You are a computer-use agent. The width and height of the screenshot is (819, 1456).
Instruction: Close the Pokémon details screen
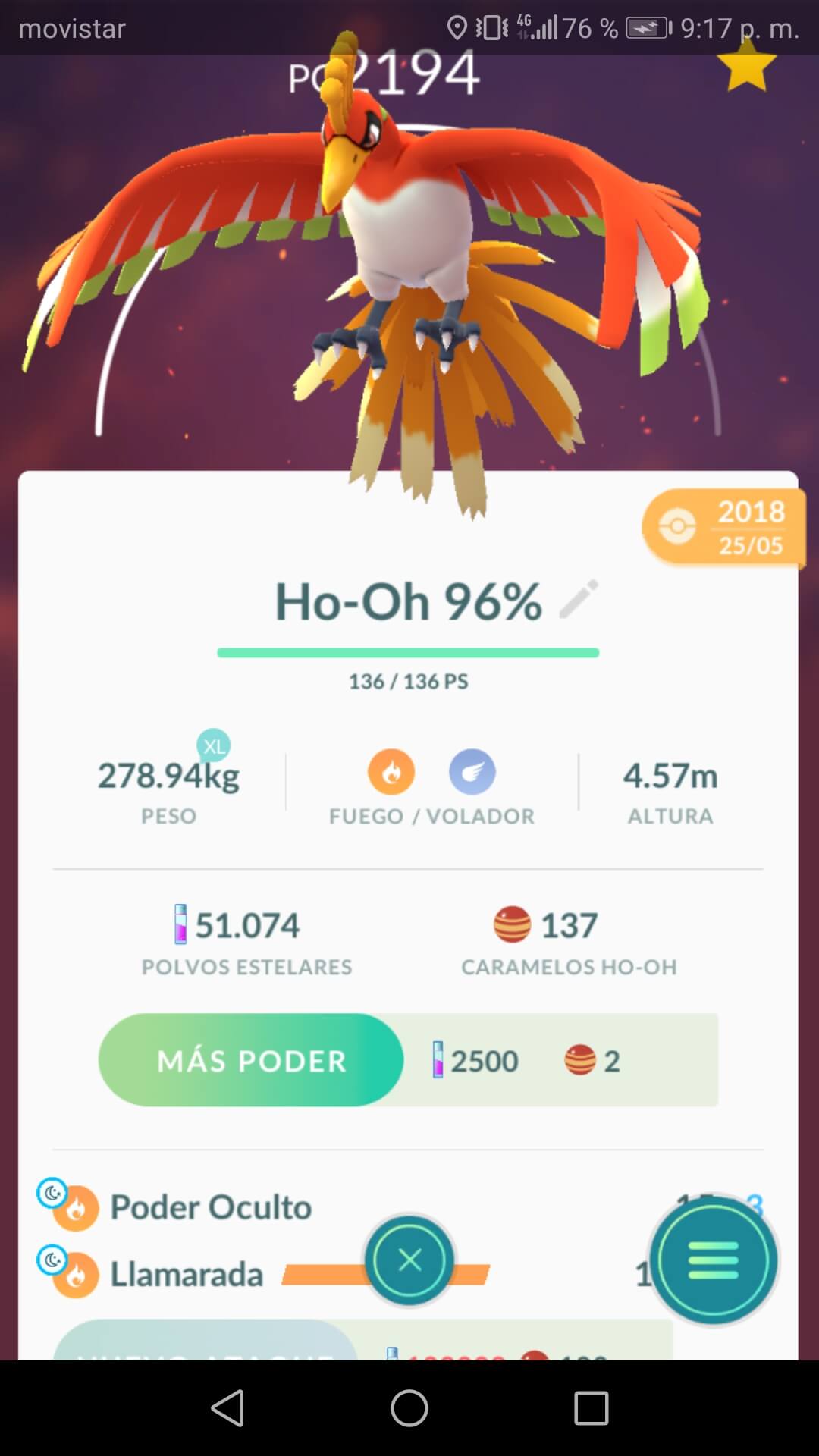(x=409, y=1260)
